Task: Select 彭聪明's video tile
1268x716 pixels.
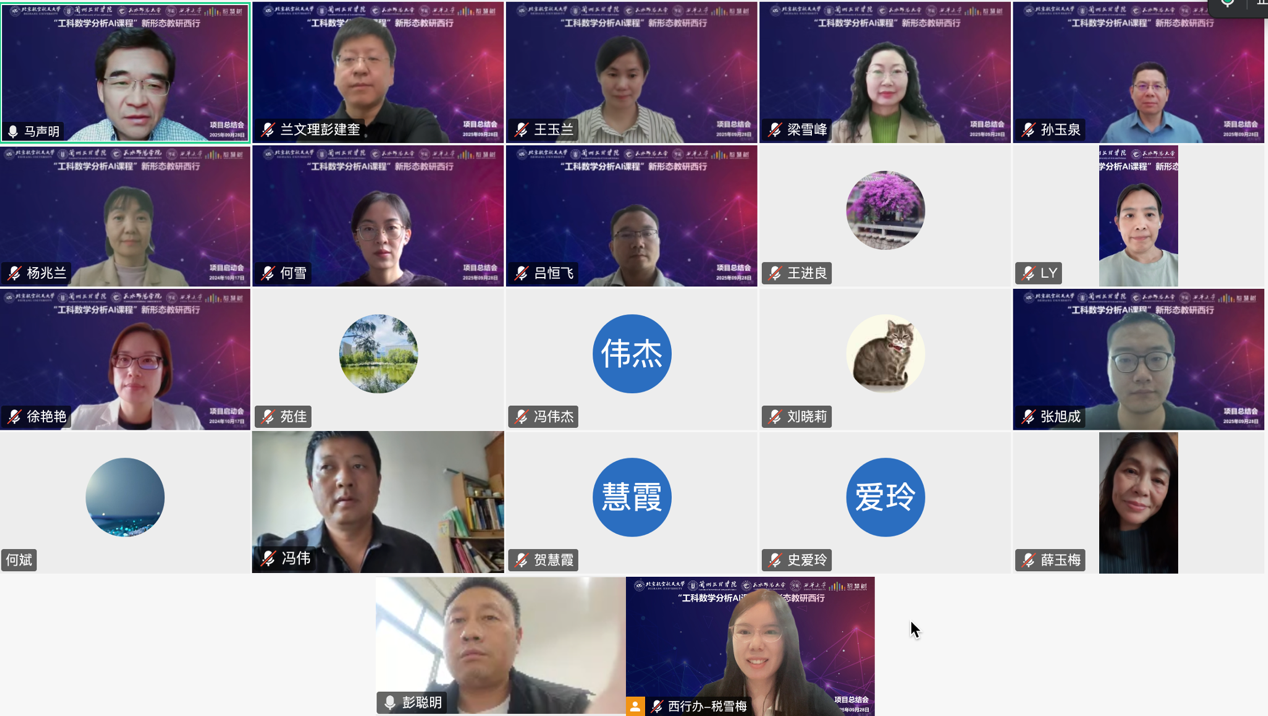Action: [x=500, y=645]
